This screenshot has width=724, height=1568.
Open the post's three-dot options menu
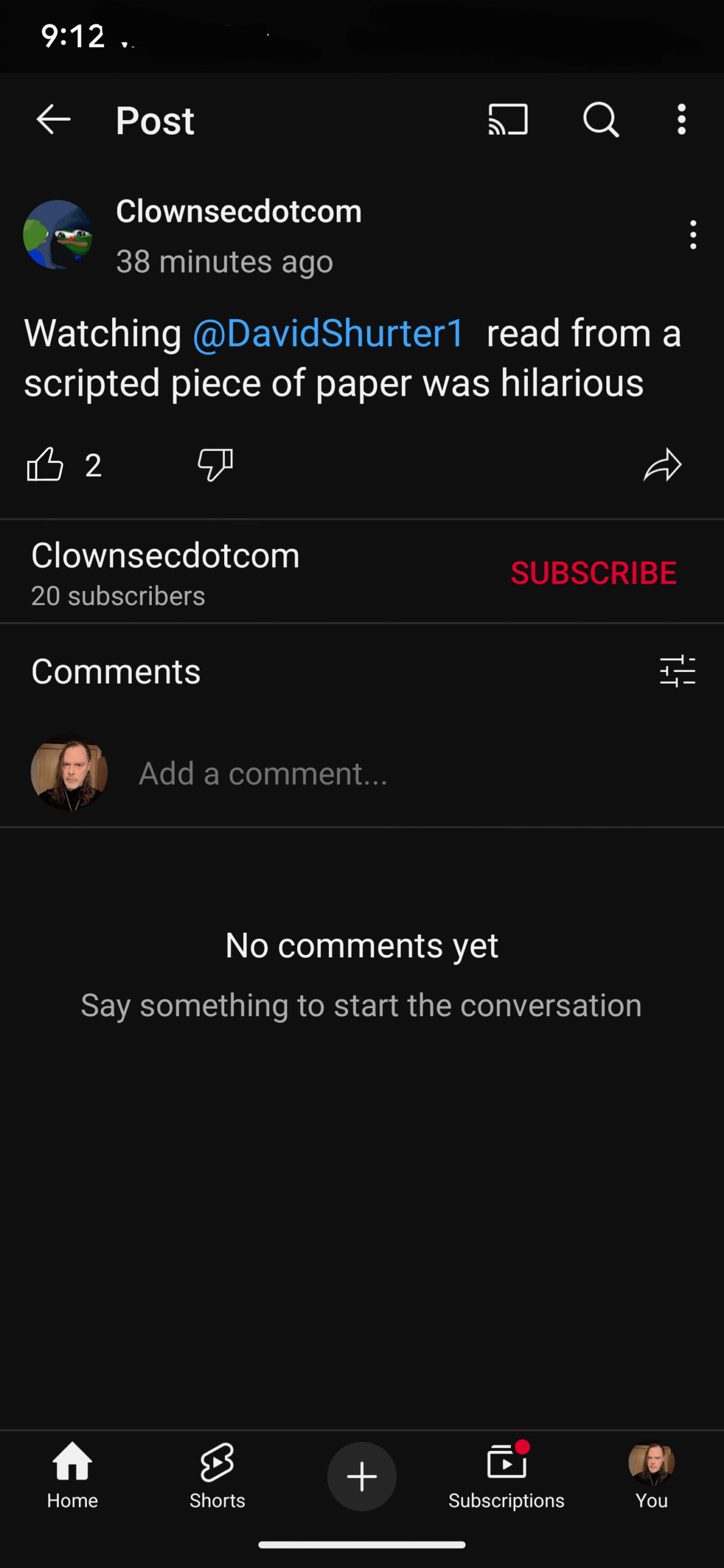(693, 235)
